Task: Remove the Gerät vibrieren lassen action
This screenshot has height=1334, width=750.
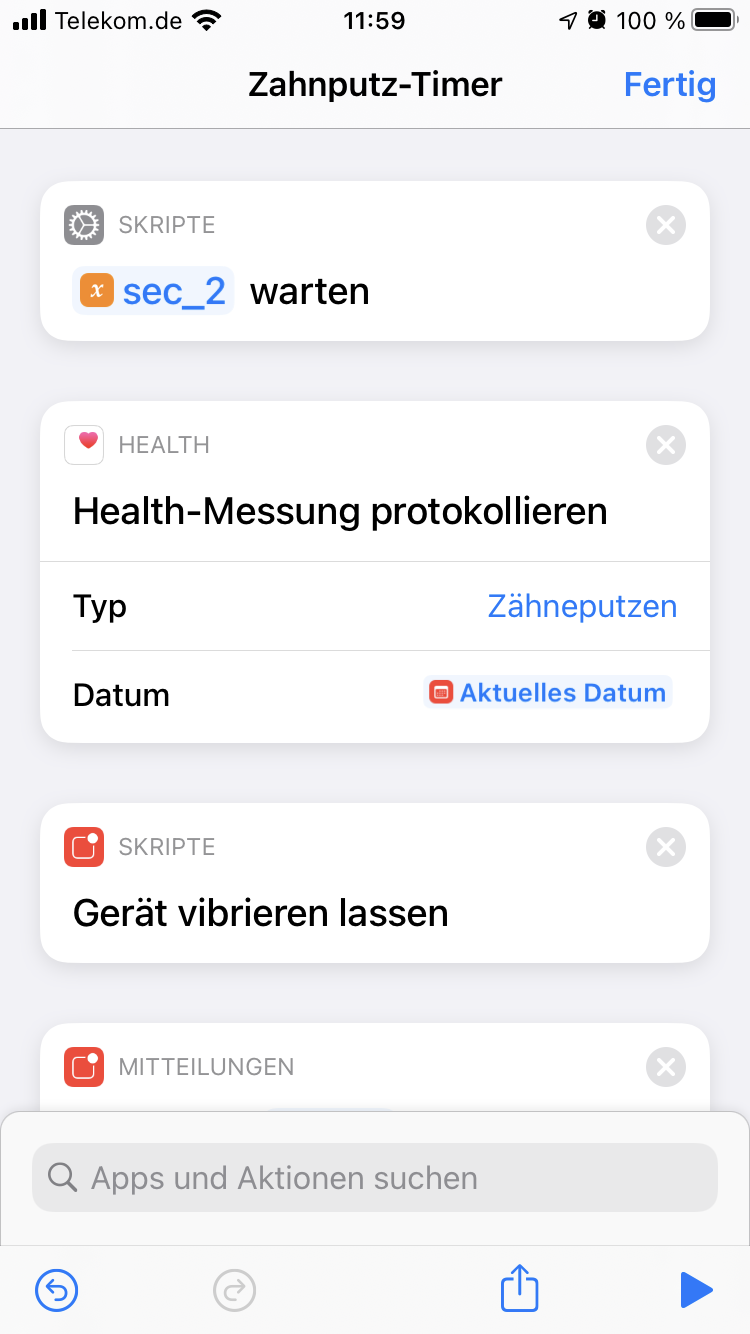Action: click(x=666, y=848)
